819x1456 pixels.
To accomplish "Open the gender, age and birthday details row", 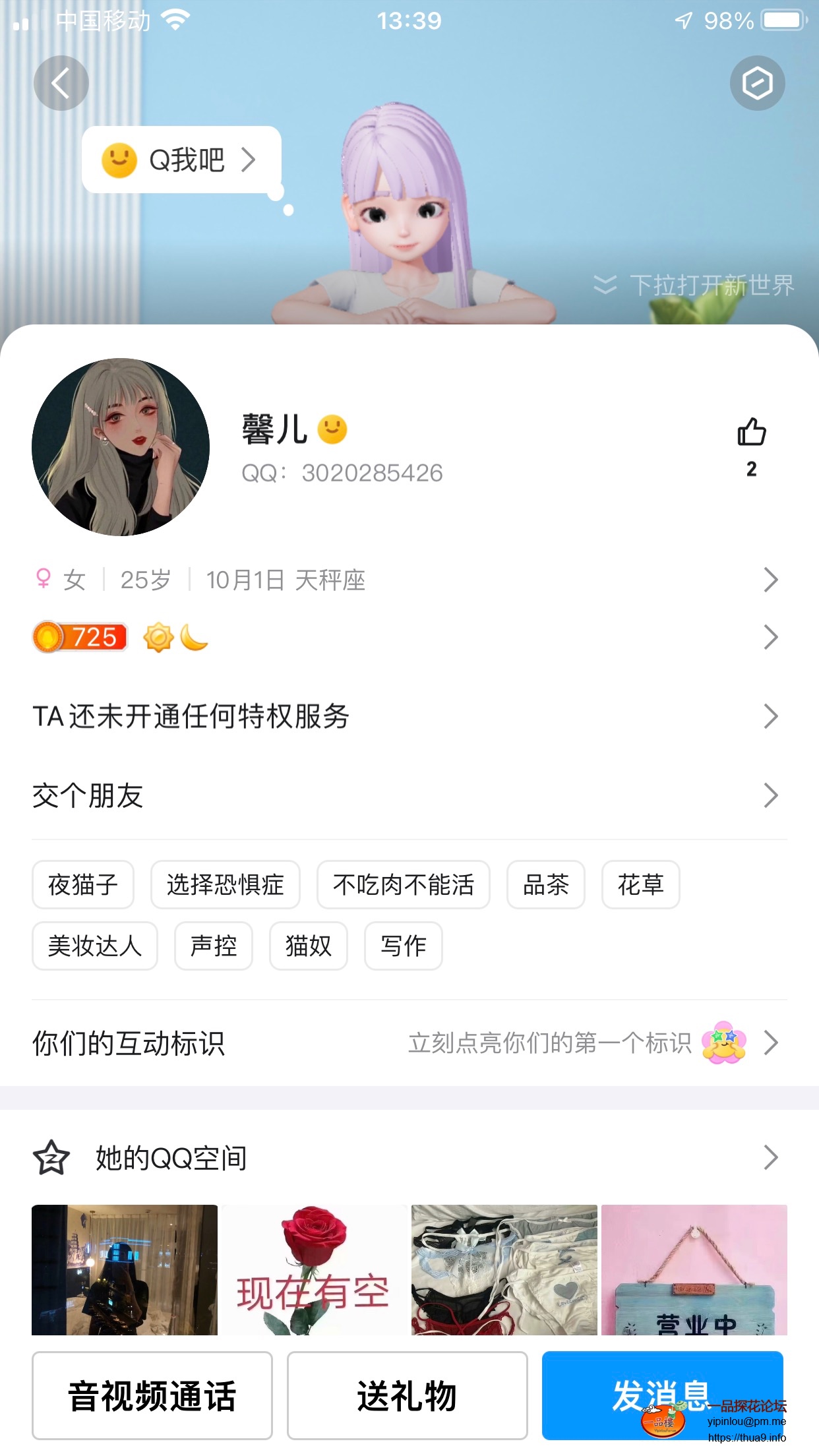I will coord(409,580).
